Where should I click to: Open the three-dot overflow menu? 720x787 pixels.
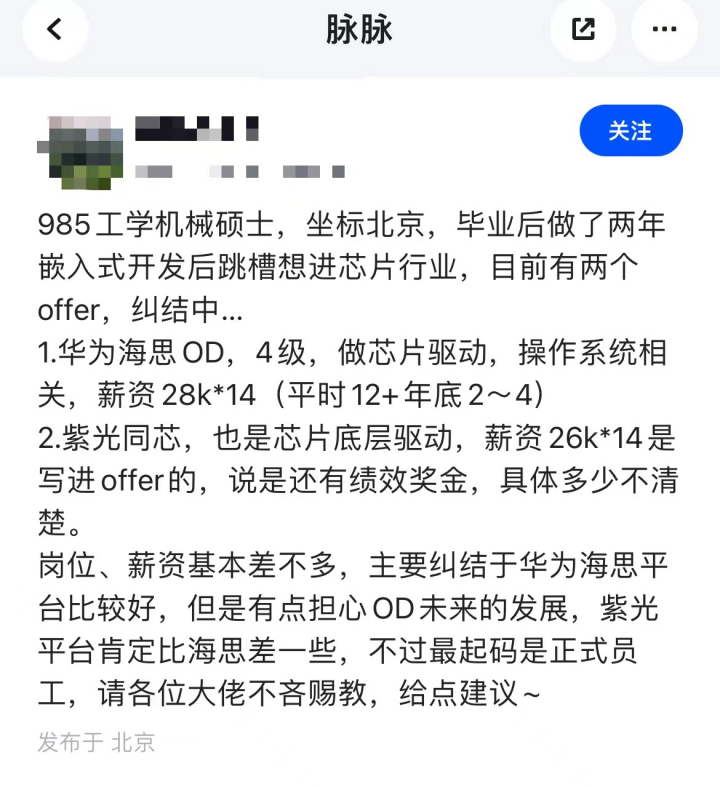tap(664, 29)
